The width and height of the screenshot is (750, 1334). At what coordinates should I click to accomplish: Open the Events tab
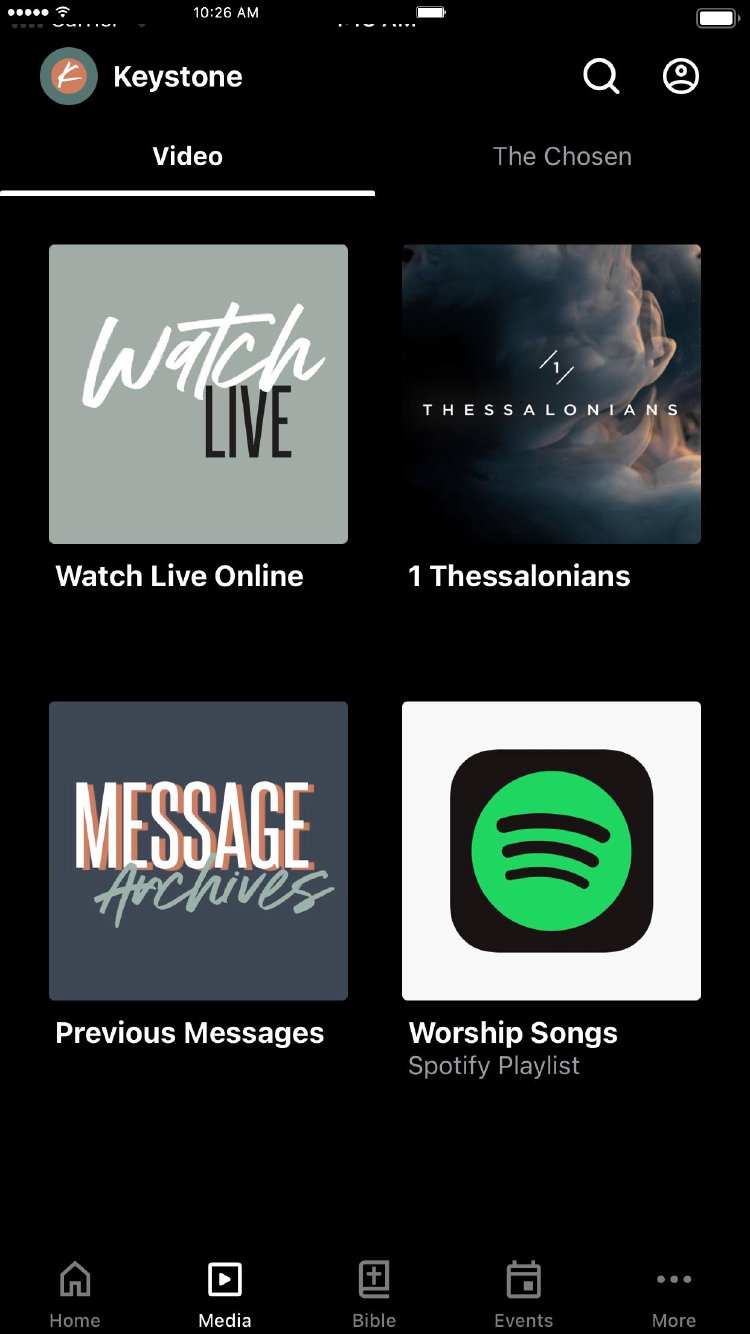click(x=523, y=1294)
